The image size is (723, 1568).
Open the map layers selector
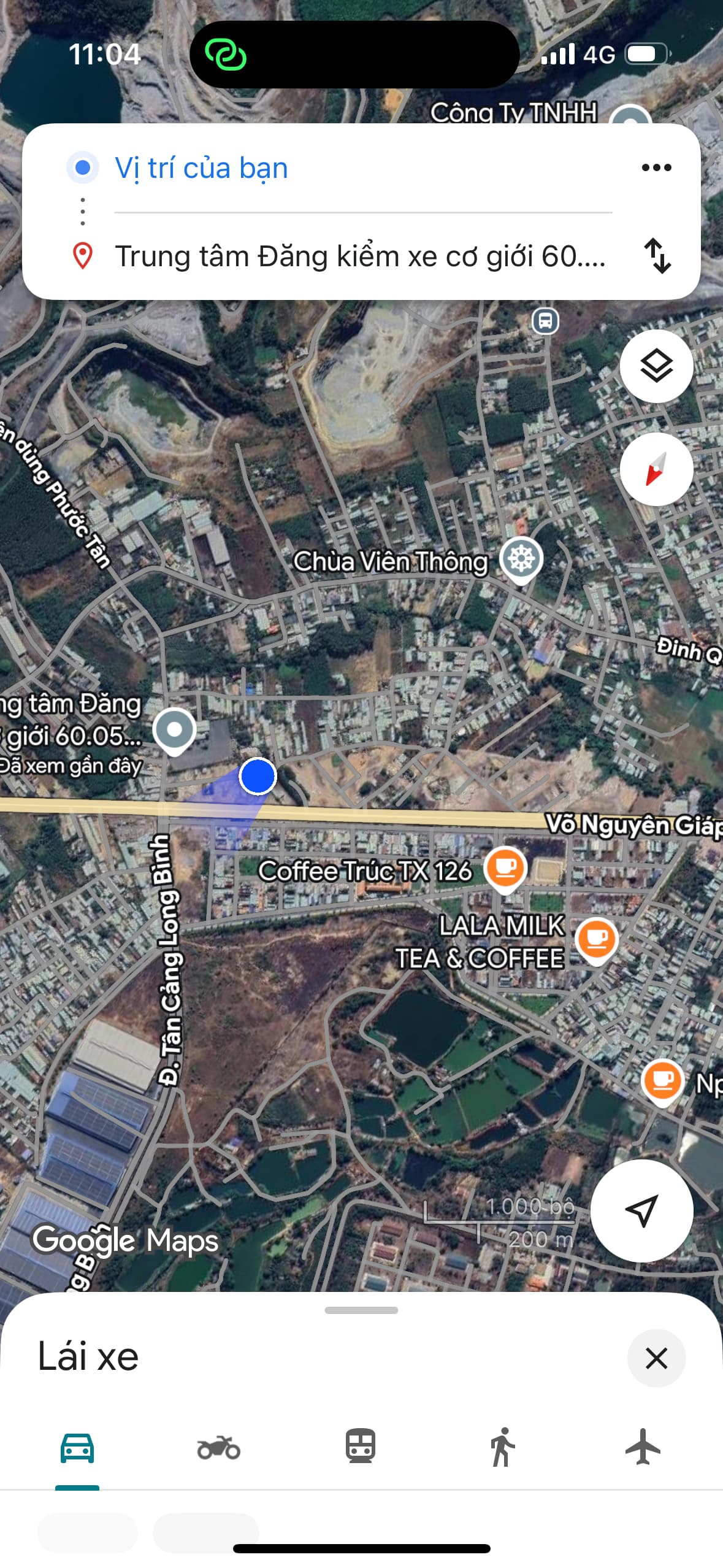click(x=656, y=366)
